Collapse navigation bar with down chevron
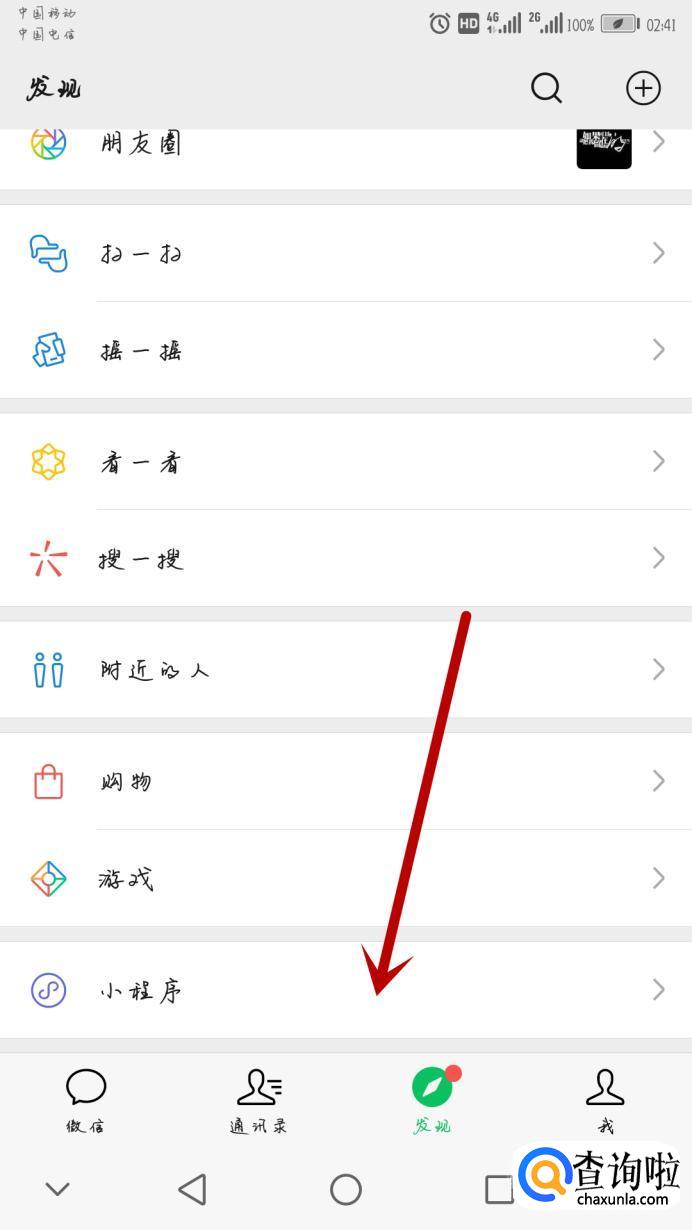The height and width of the screenshot is (1230, 692). 58,1189
